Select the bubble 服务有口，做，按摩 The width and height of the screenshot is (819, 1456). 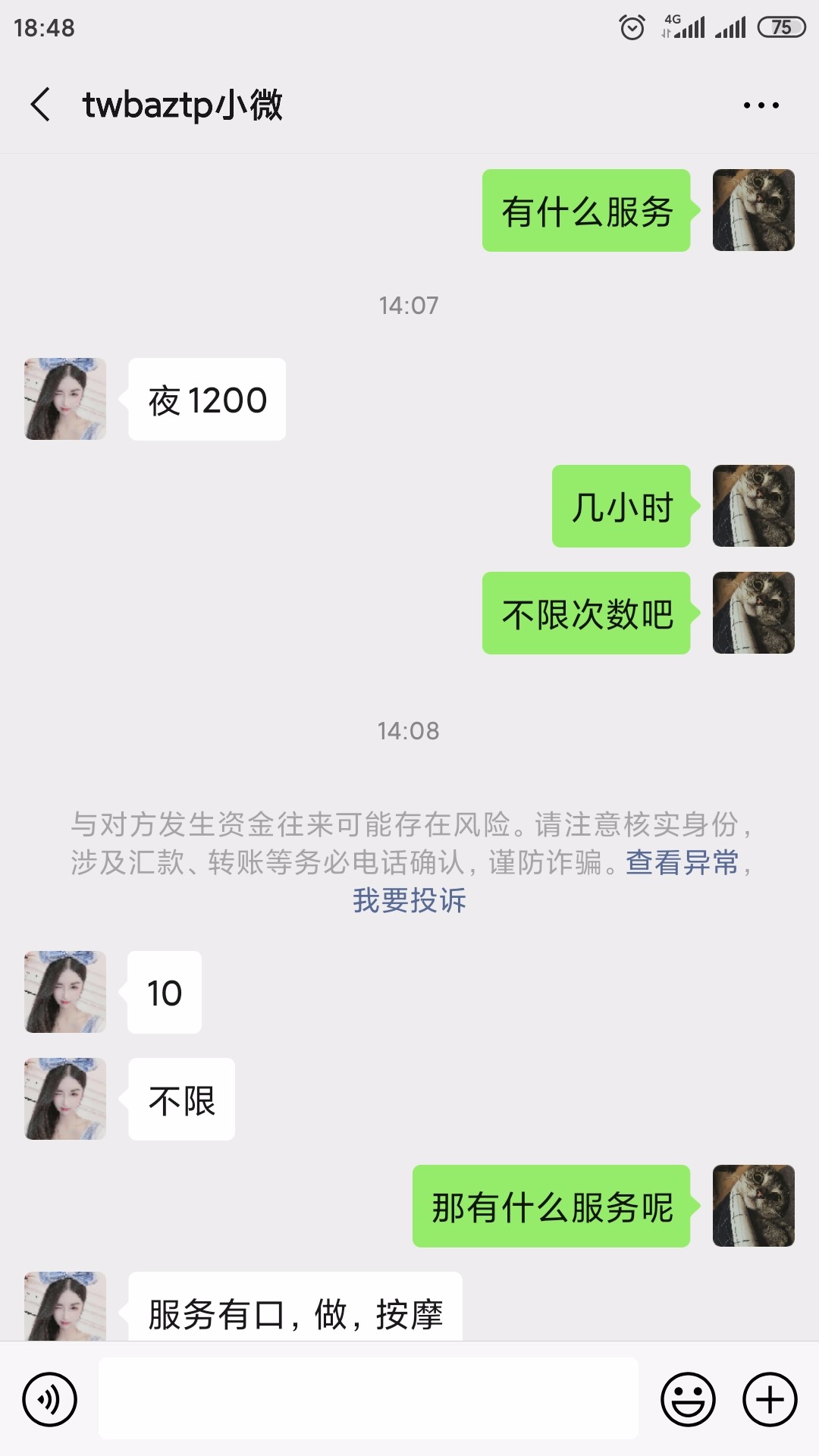pyautogui.click(x=296, y=1308)
